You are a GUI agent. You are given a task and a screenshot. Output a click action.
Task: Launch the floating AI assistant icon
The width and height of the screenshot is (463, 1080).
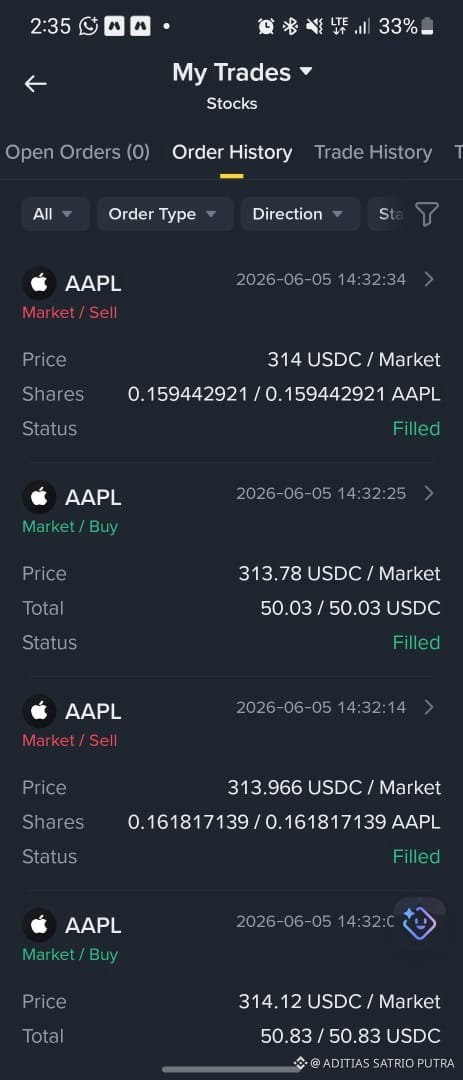tap(419, 922)
